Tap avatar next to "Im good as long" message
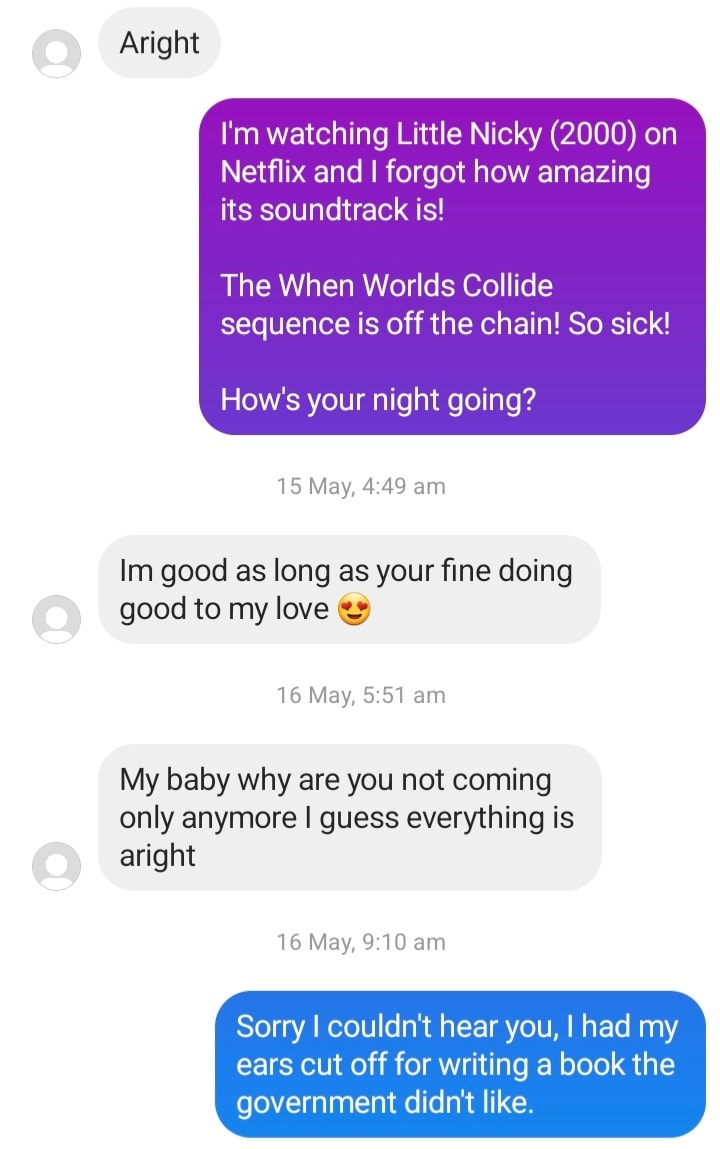The image size is (720, 1149). (56, 618)
